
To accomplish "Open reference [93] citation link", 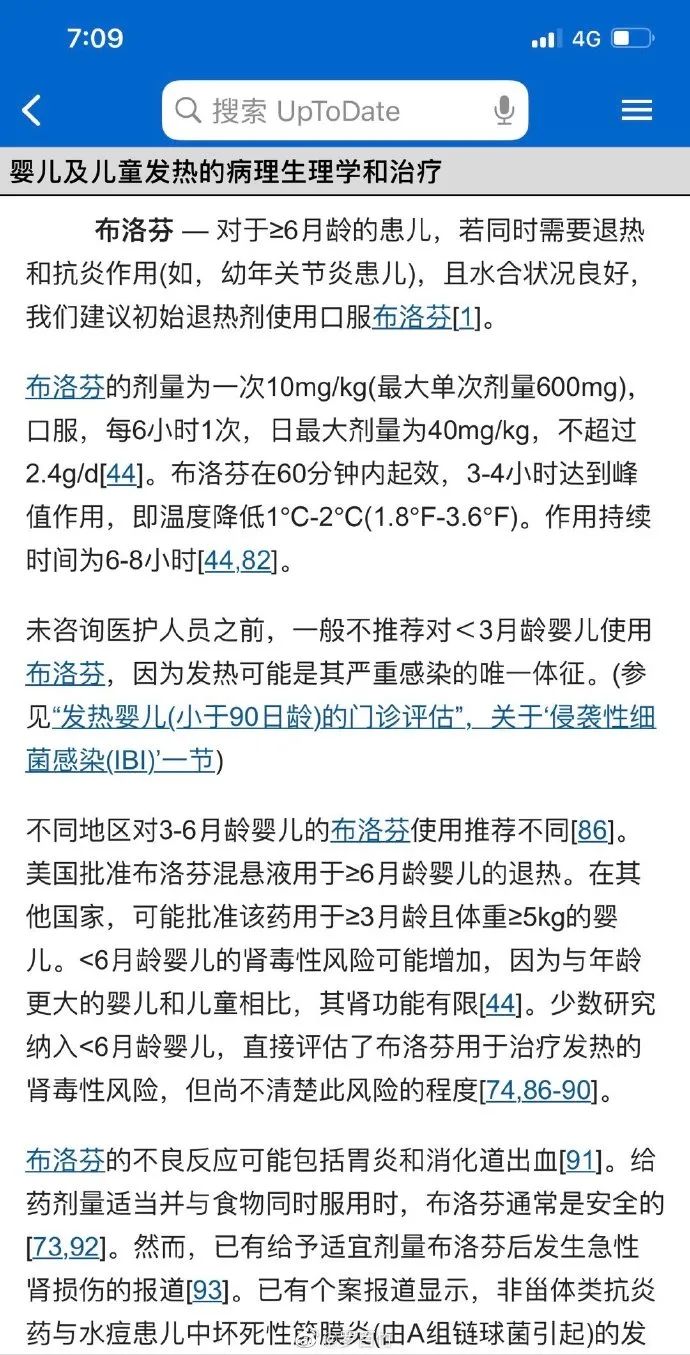I will (x=205, y=1290).
